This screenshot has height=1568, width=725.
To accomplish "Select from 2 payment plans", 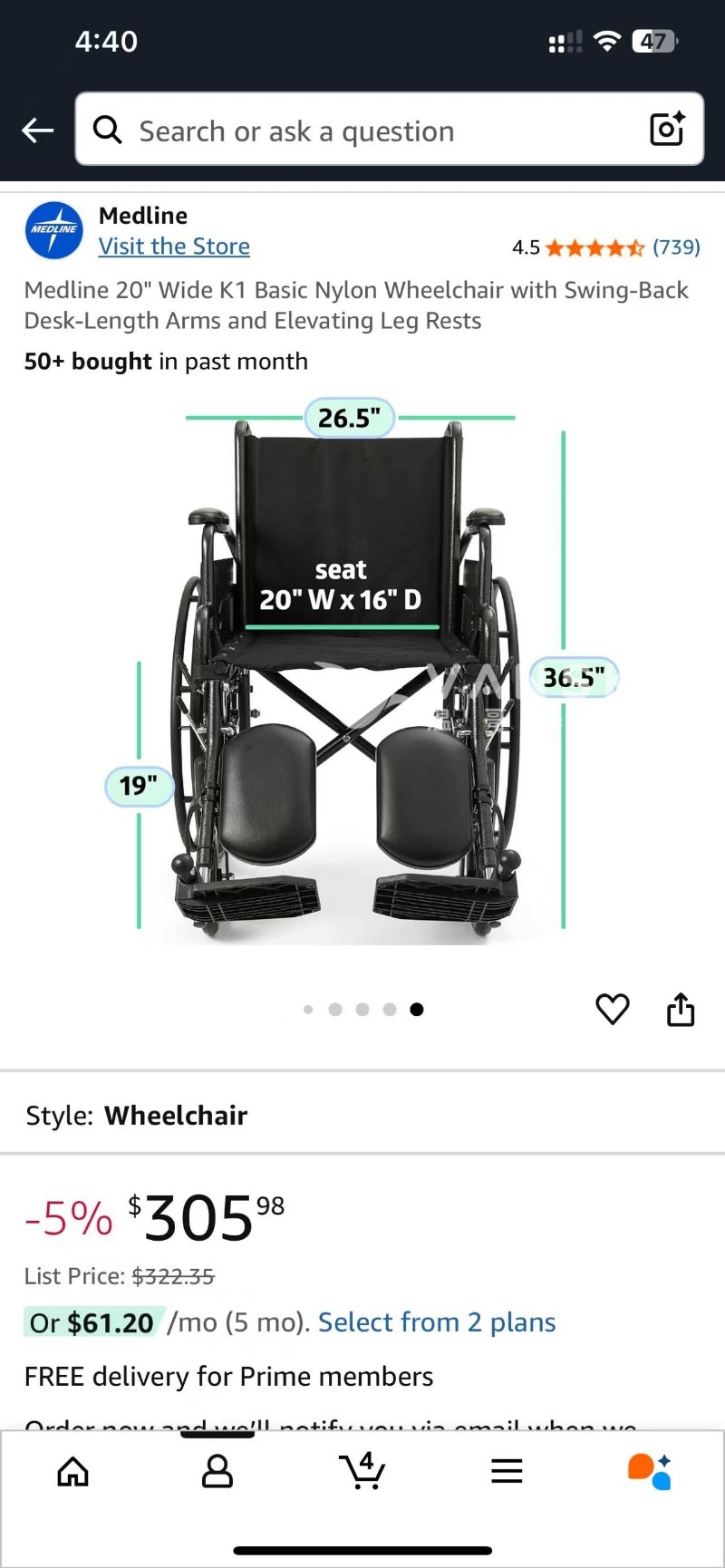I will 437,1322.
